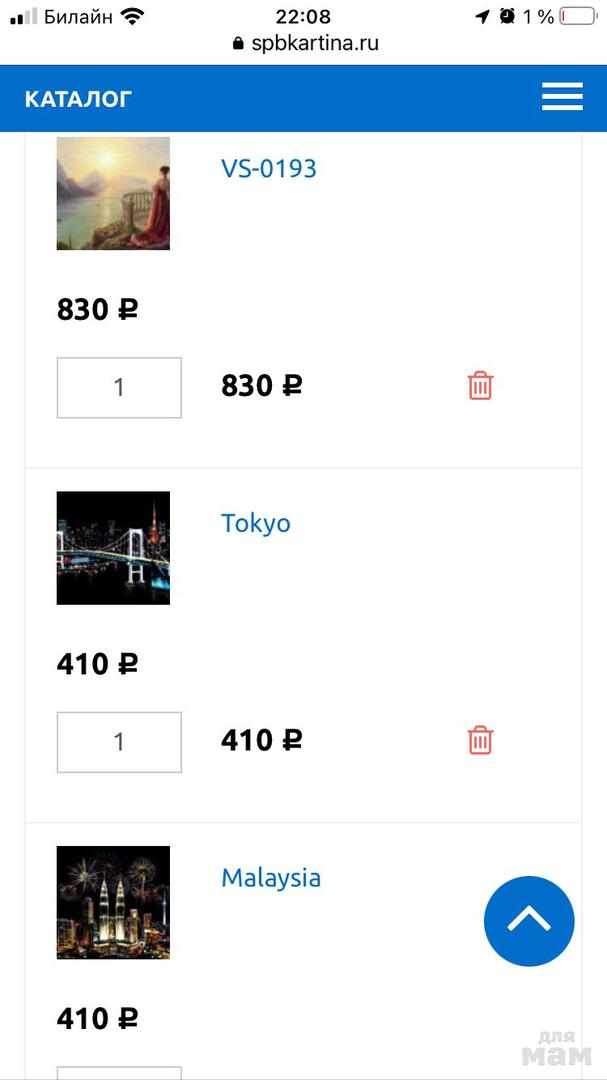View the Malaysia picture thumbnail

113,903
